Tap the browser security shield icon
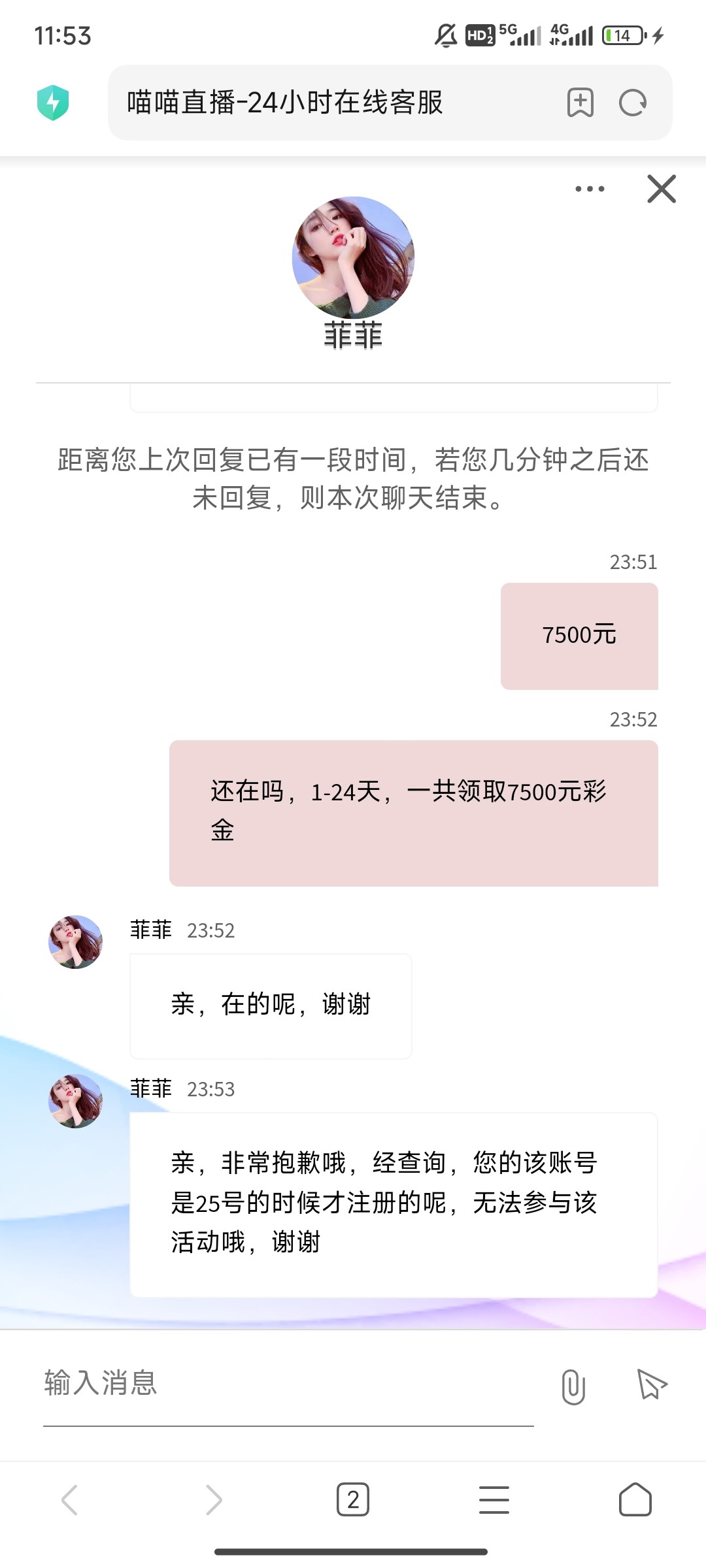 (x=53, y=103)
